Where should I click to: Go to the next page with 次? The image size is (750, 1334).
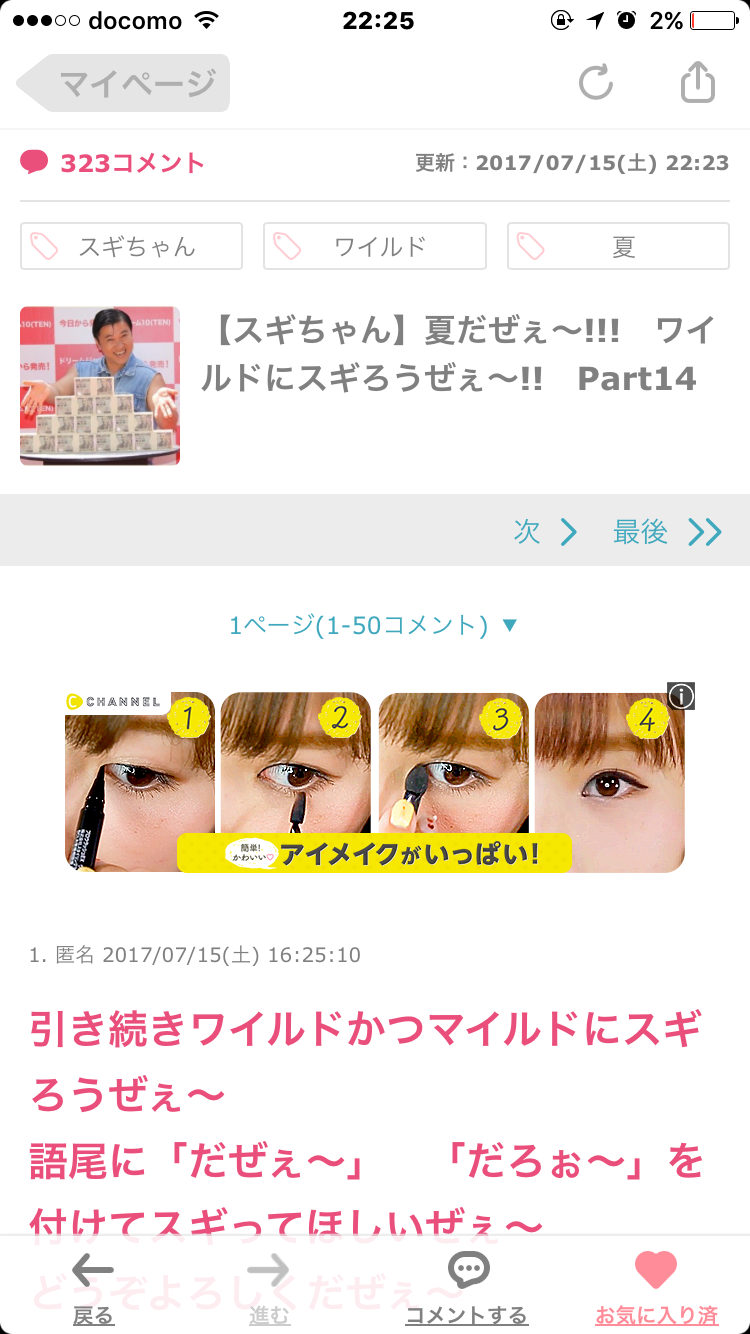(x=546, y=532)
